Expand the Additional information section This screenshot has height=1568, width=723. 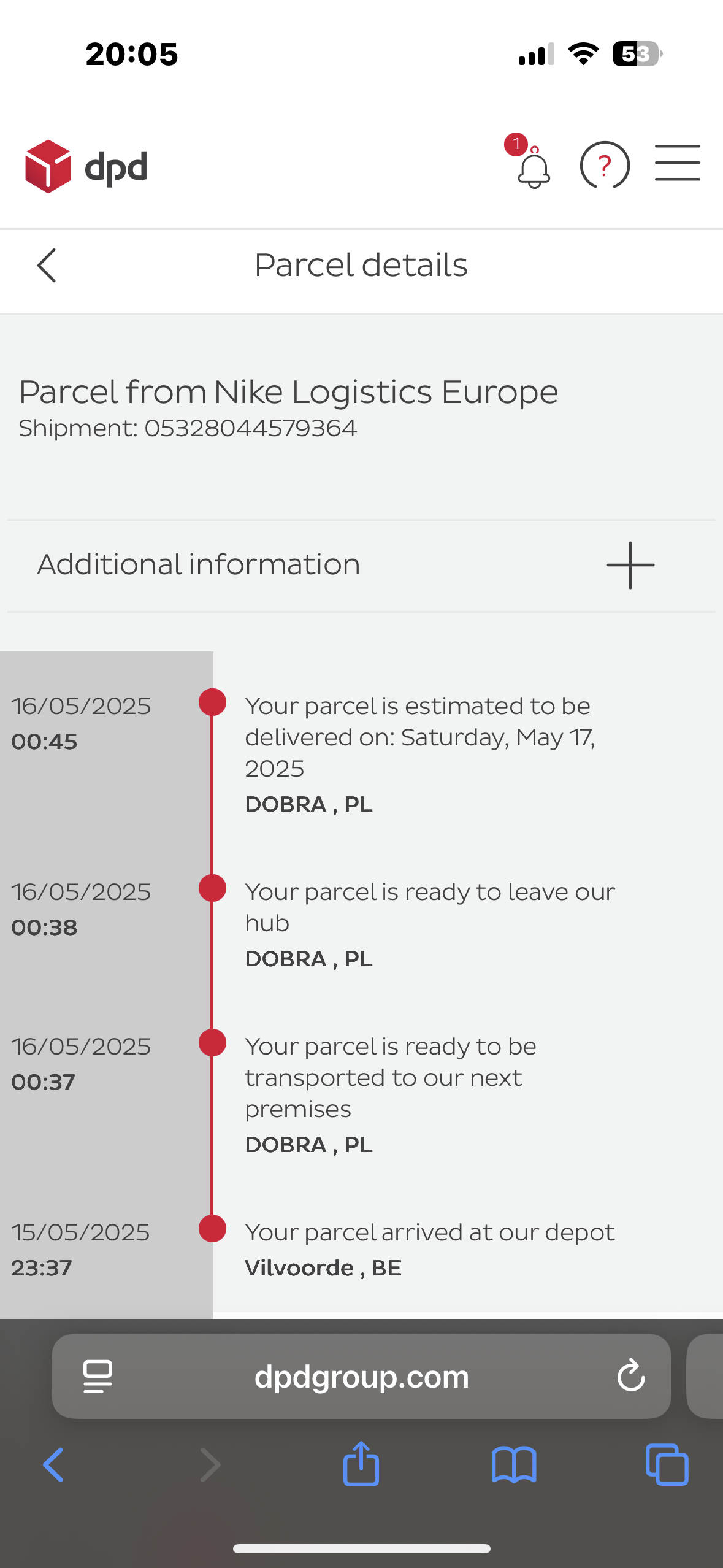[630, 565]
